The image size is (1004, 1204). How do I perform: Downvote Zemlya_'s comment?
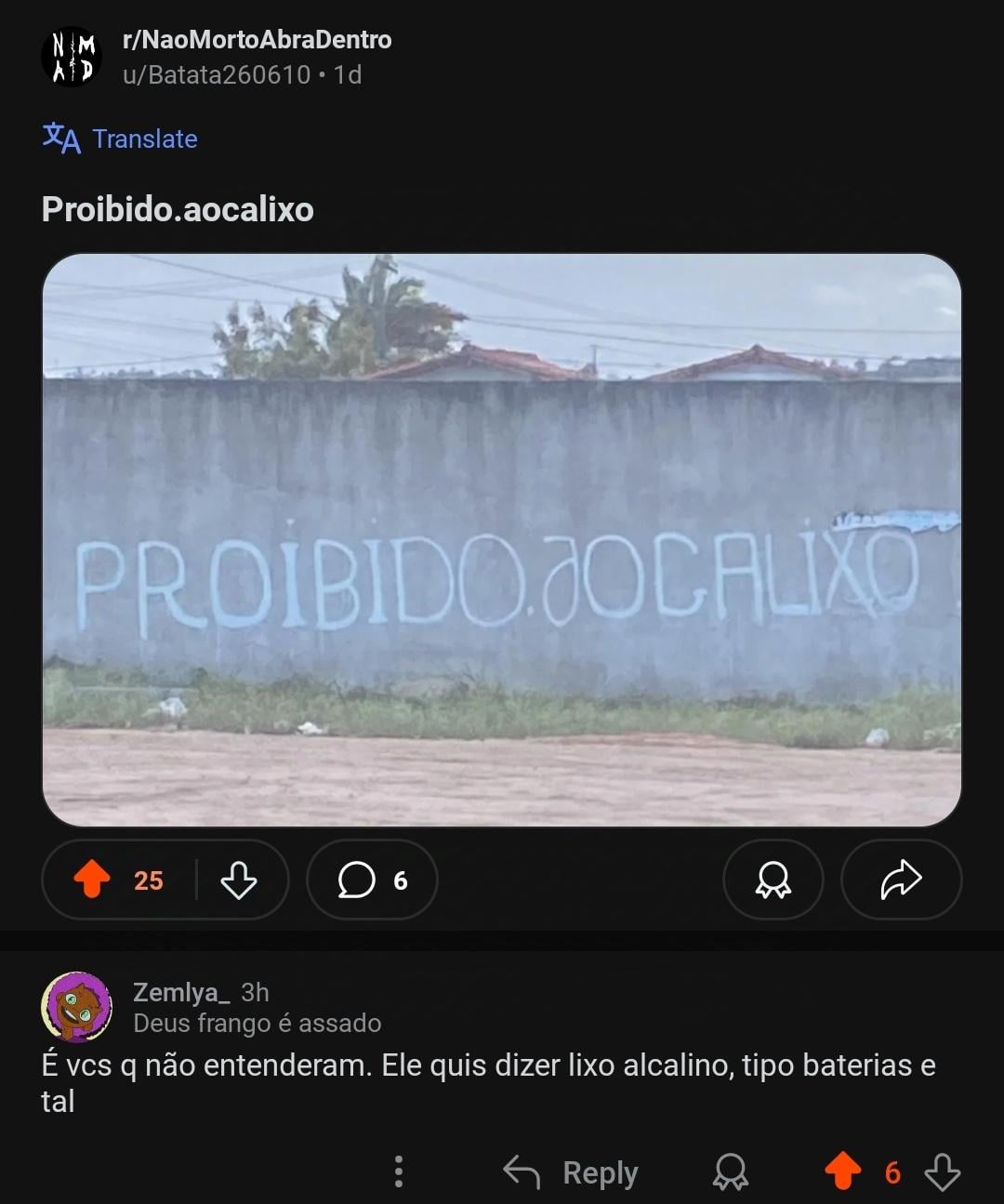pos(943,1172)
